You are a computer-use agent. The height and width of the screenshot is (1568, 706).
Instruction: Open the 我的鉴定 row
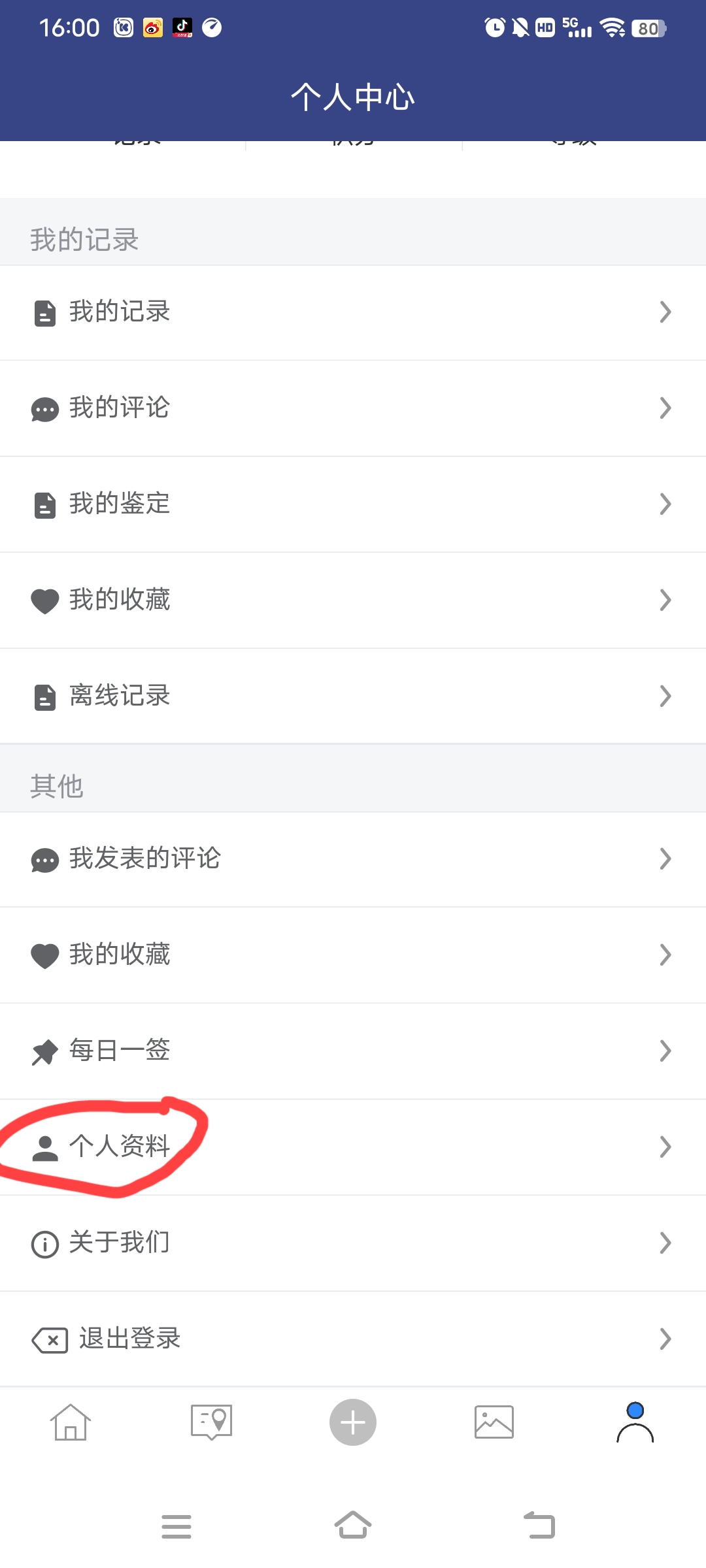tap(353, 504)
